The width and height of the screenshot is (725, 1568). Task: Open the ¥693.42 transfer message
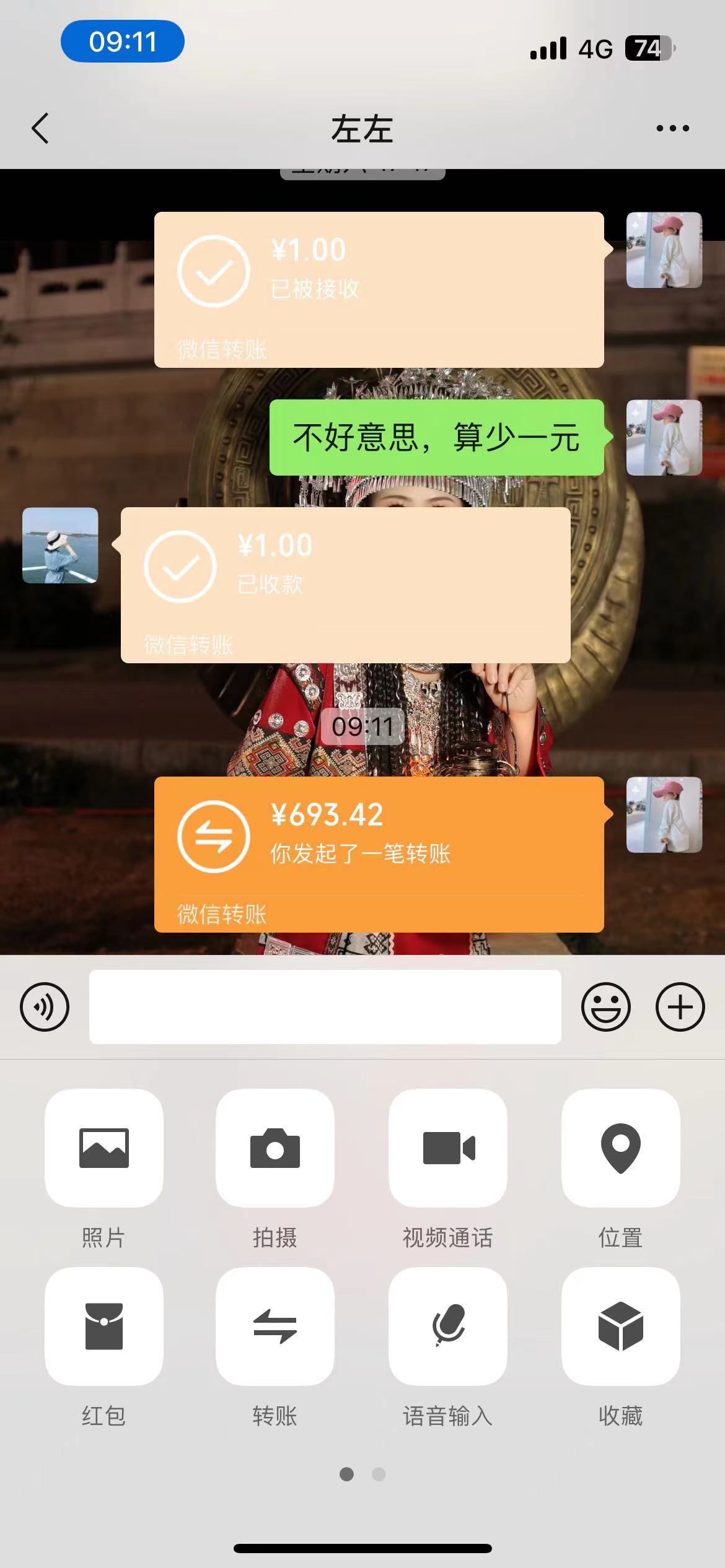click(x=379, y=854)
